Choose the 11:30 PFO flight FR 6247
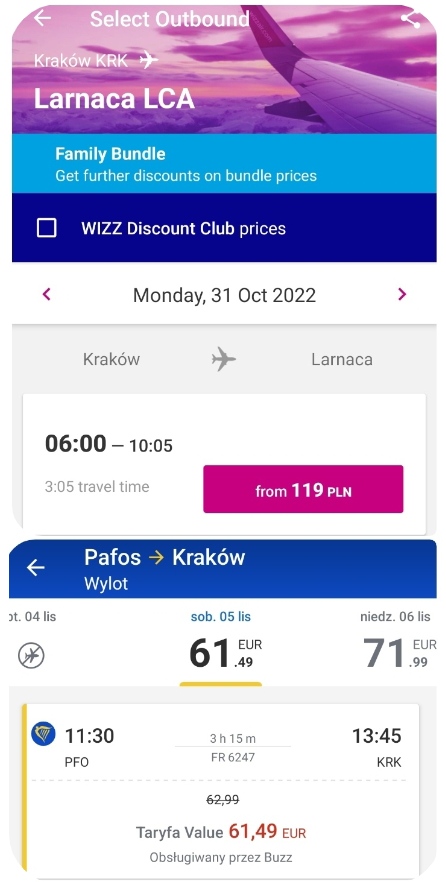Image resolution: width=446 pixels, height=882 pixels. coord(220,789)
